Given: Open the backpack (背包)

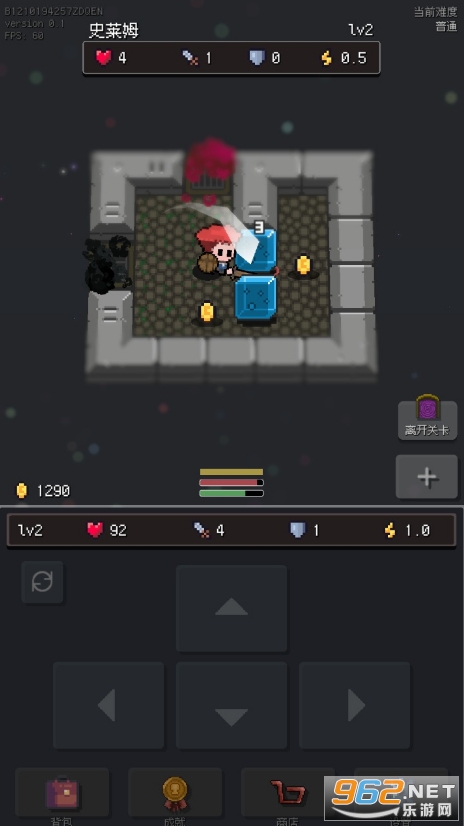Looking at the screenshot, I should [x=62, y=796].
